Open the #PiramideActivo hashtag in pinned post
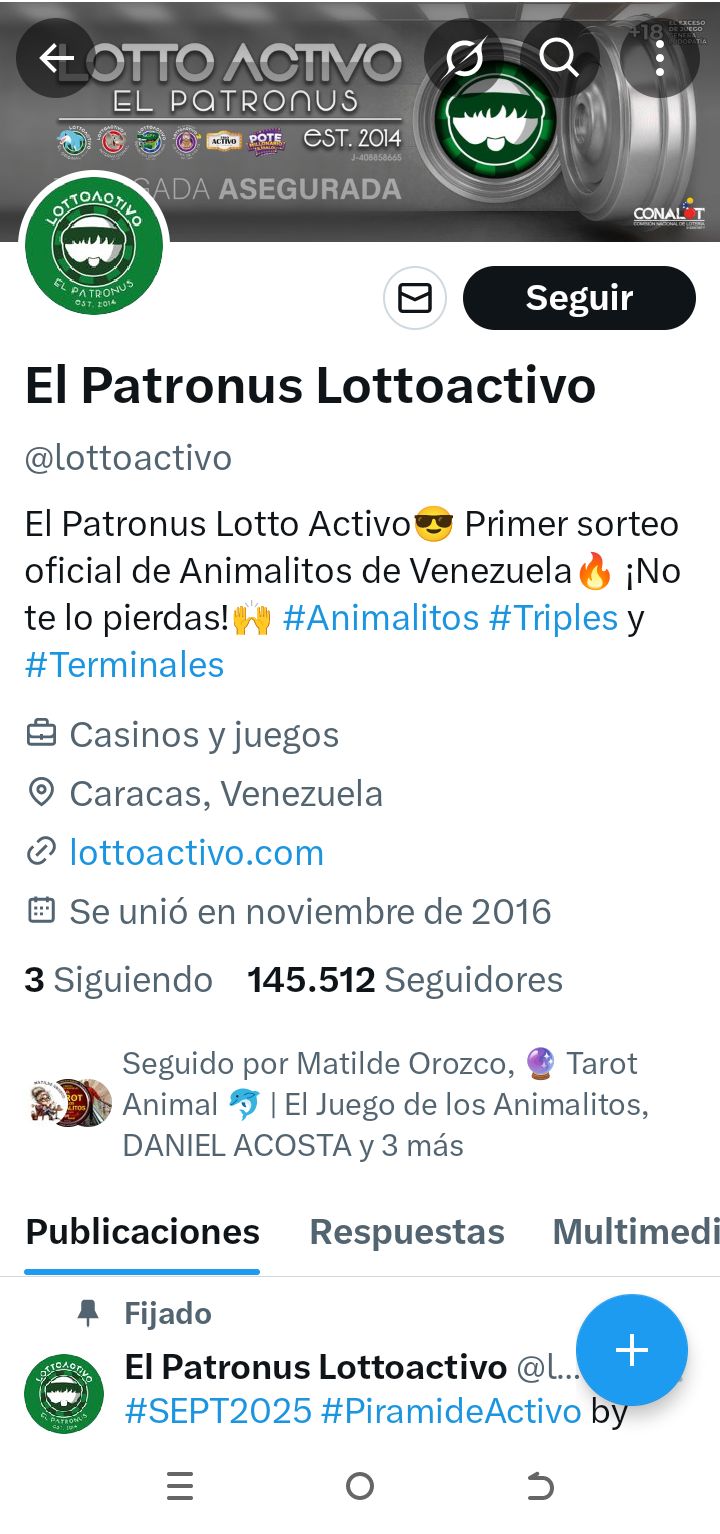The width and height of the screenshot is (720, 1534). pyautogui.click(x=450, y=1411)
